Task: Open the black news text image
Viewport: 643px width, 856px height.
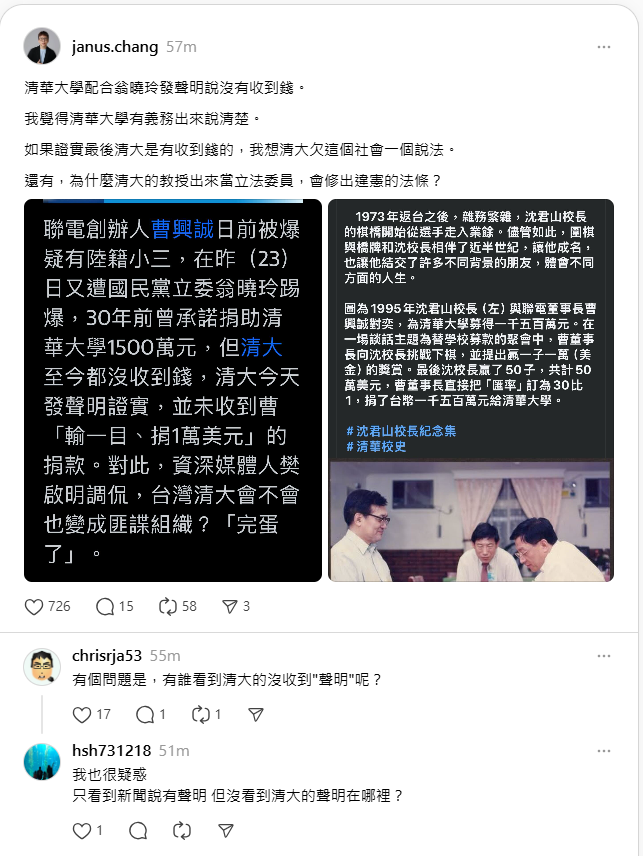Action: tap(173, 390)
